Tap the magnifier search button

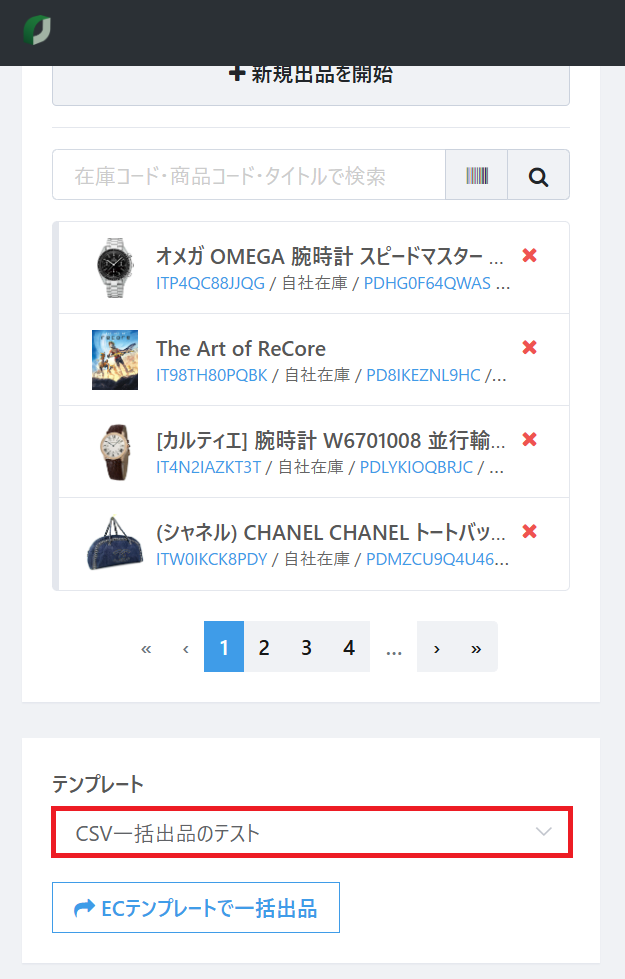[539, 176]
